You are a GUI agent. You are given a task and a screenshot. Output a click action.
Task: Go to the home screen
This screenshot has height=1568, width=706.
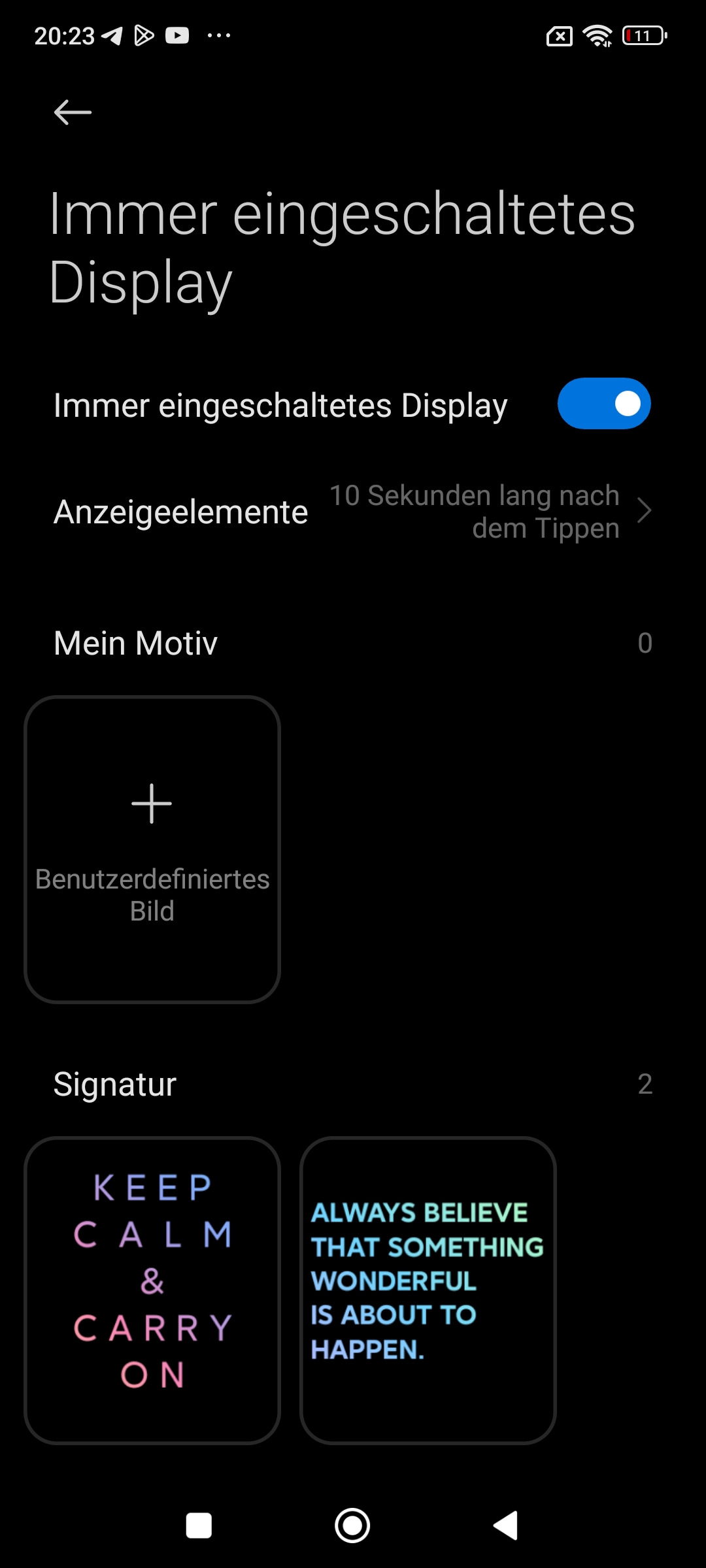click(x=352, y=1526)
